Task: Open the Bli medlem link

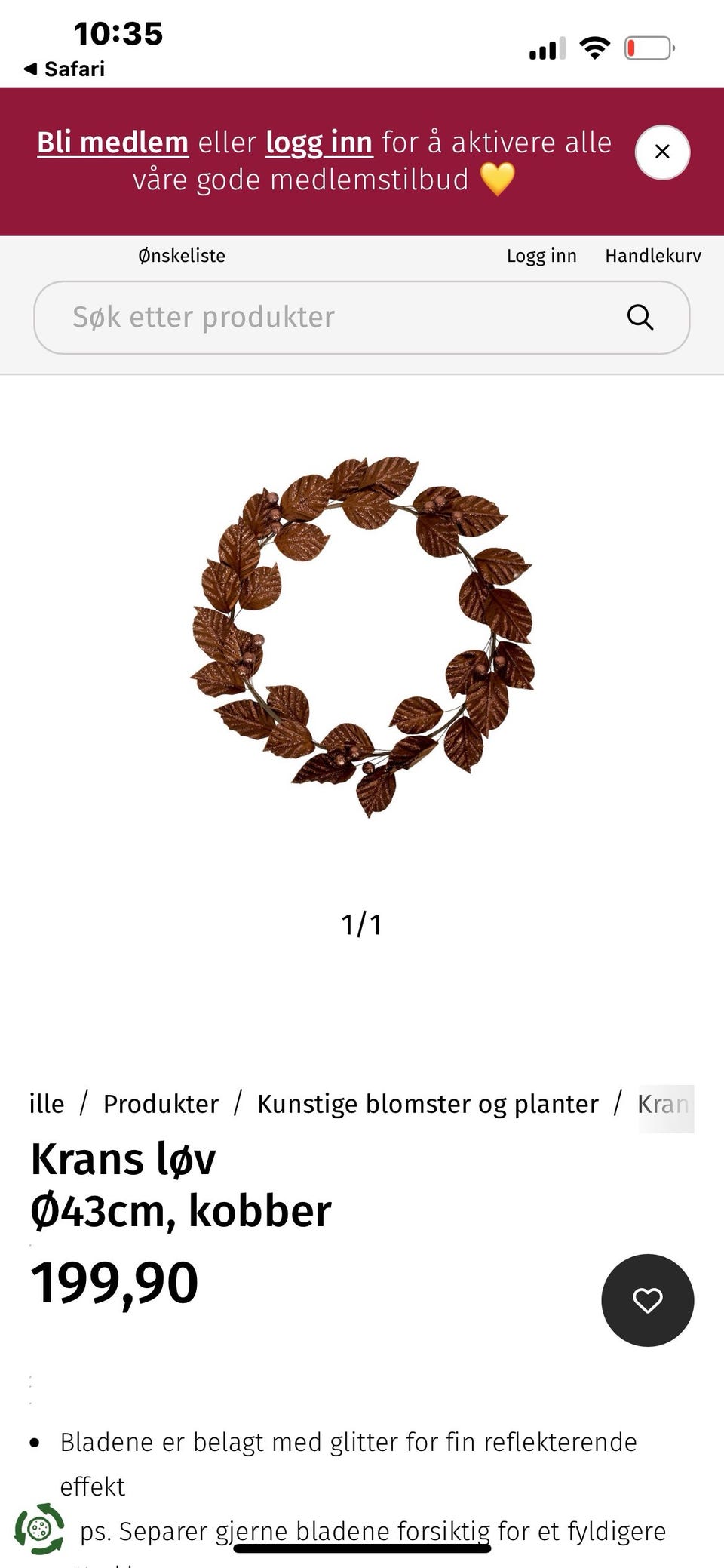Action: point(112,141)
